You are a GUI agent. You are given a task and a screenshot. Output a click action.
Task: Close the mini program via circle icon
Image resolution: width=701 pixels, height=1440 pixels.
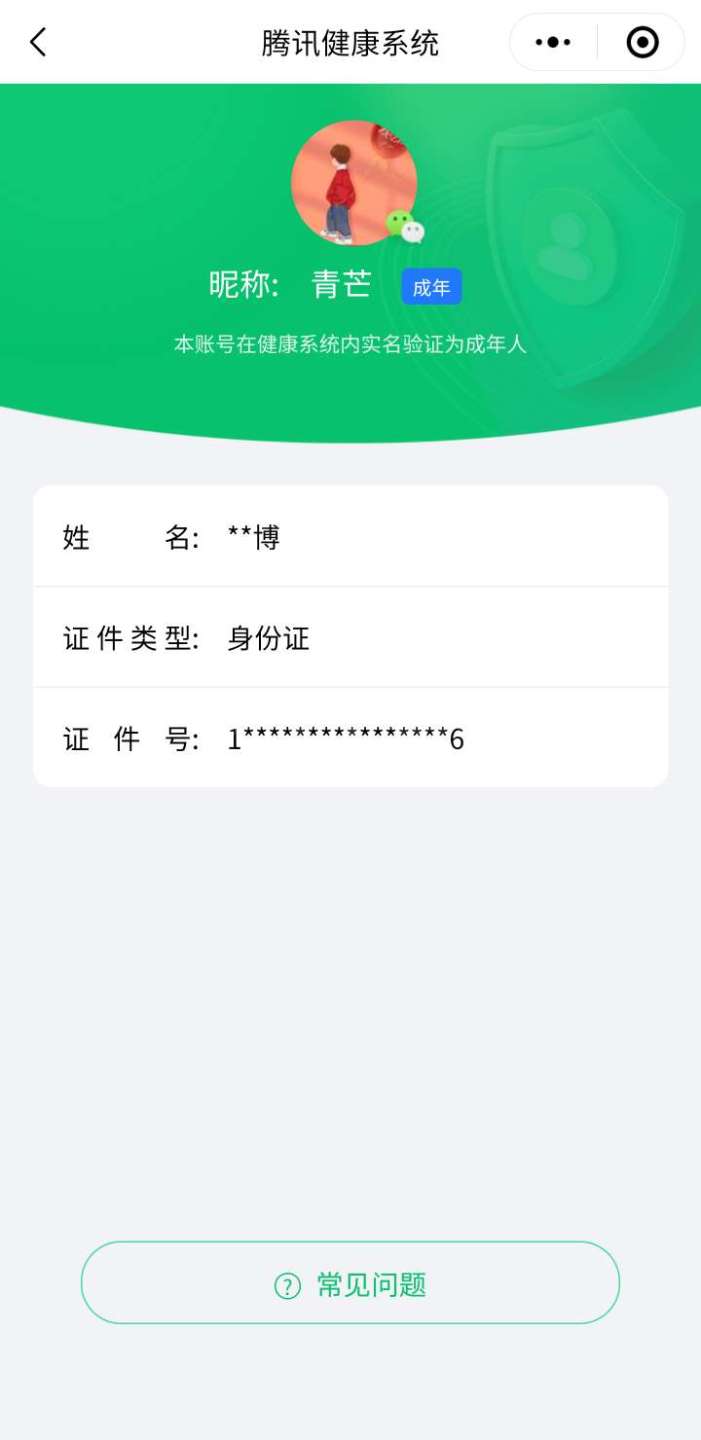point(642,42)
